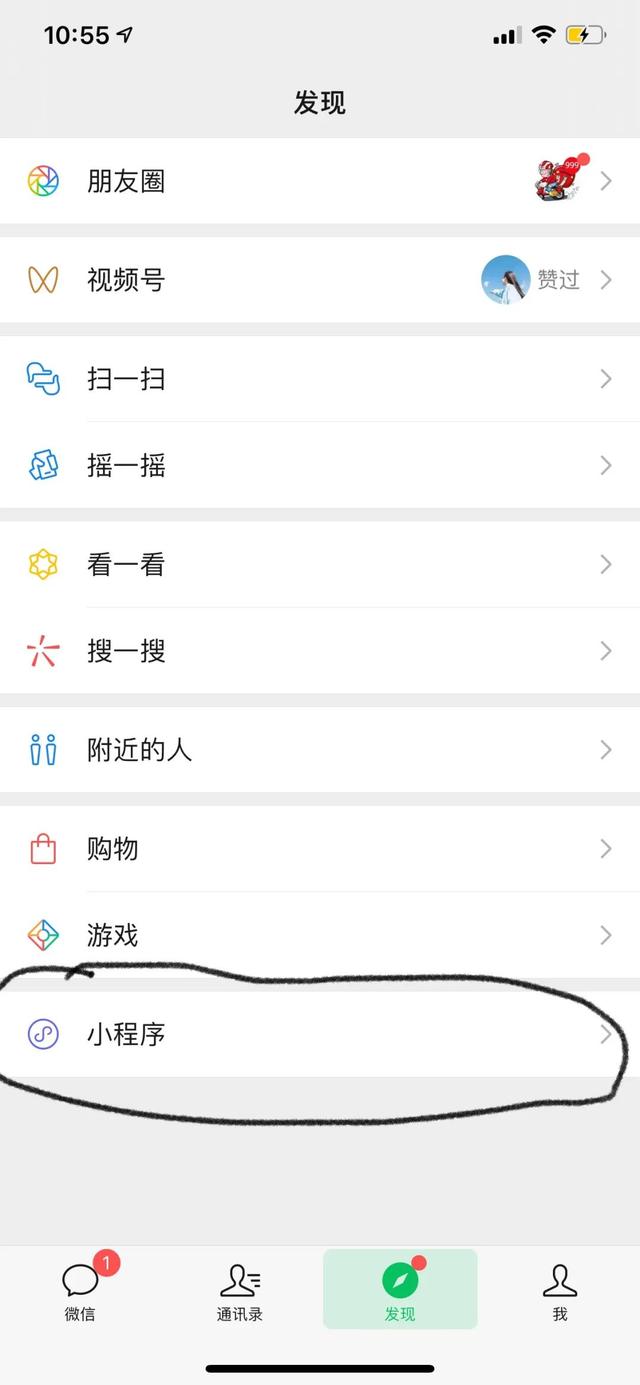Switch to the 微信 chats tab
Image resolution: width=640 pixels, height=1385 pixels.
(x=80, y=1290)
